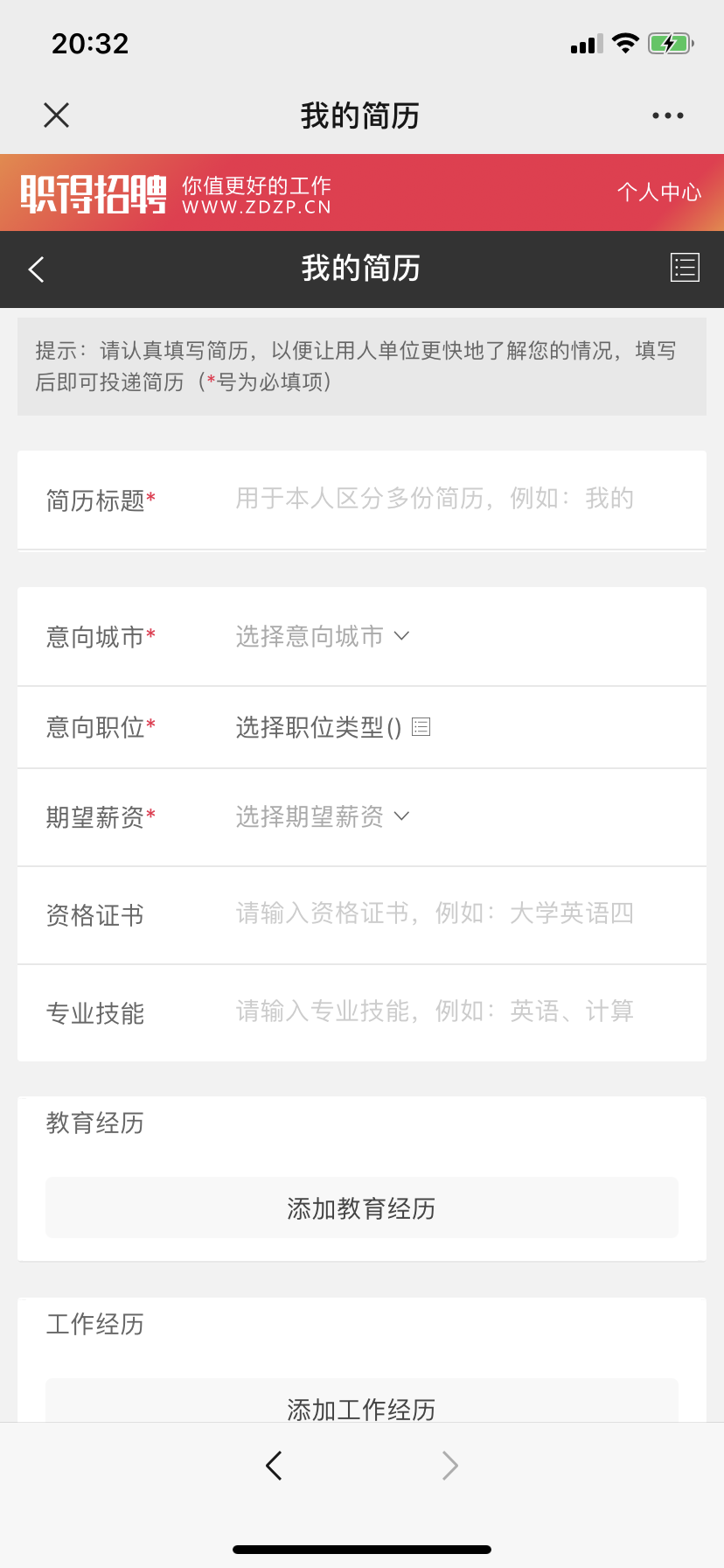Open the list menu icon in dark header
This screenshot has width=724, height=1568.
(685, 268)
